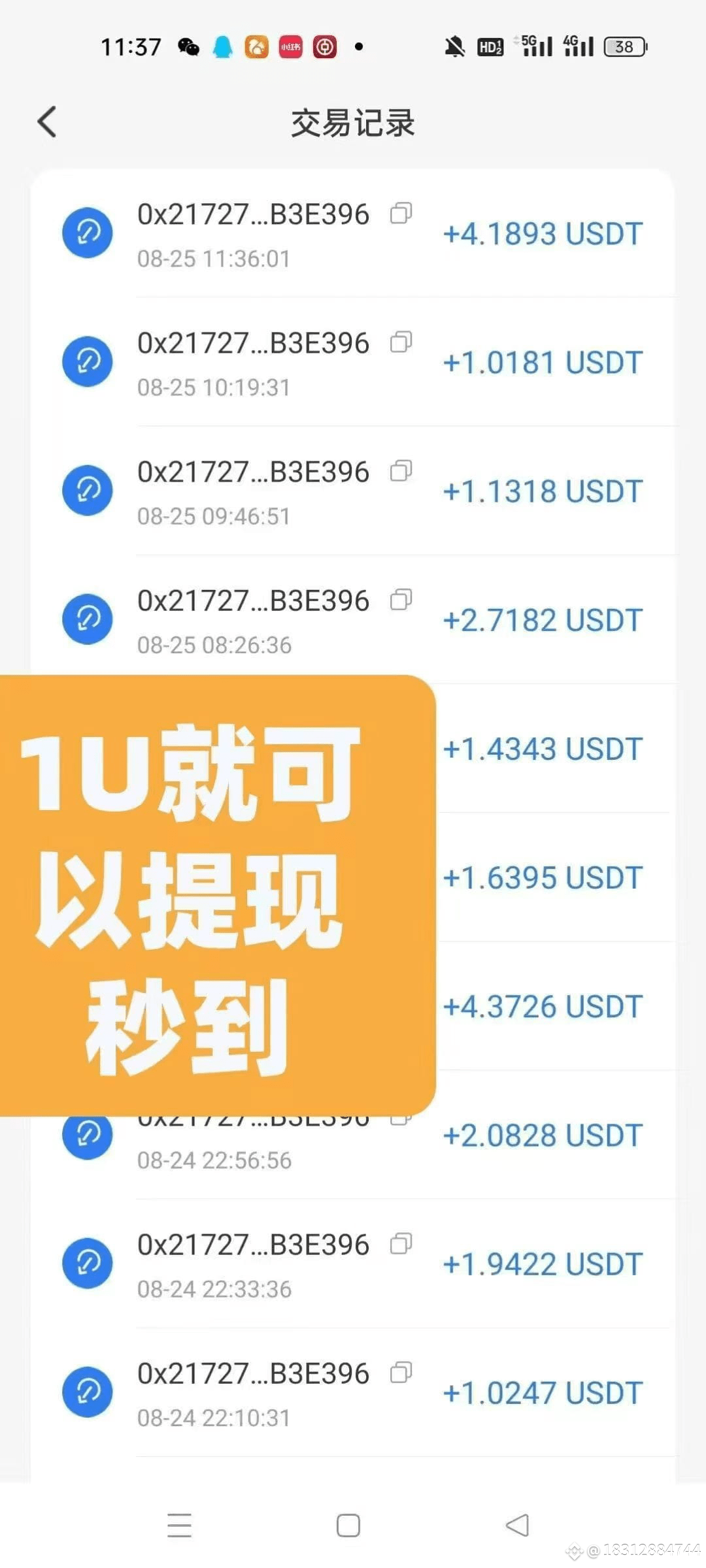Tap the HD calling indicator in the status bar

click(x=490, y=46)
